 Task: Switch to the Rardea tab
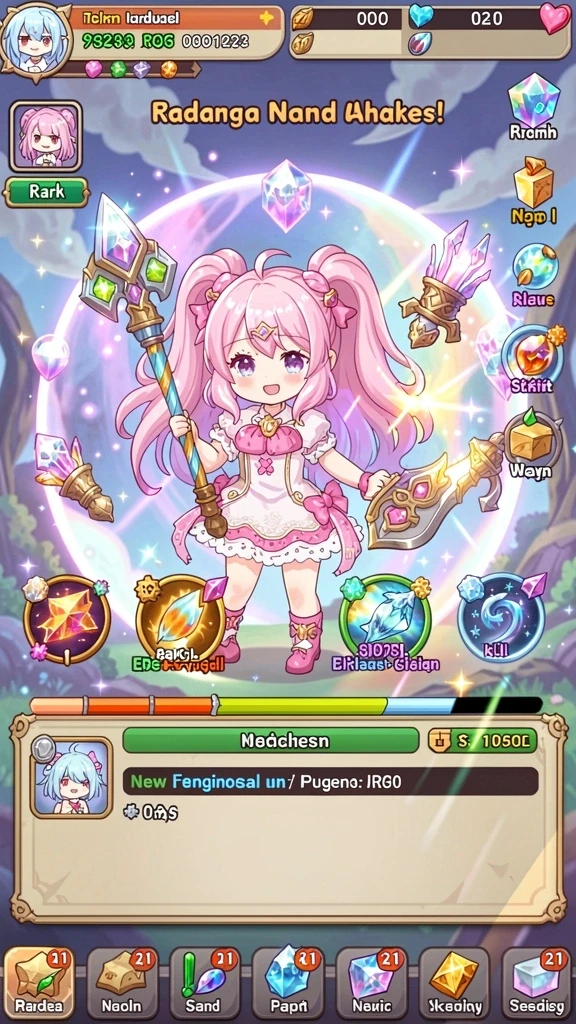[39, 983]
